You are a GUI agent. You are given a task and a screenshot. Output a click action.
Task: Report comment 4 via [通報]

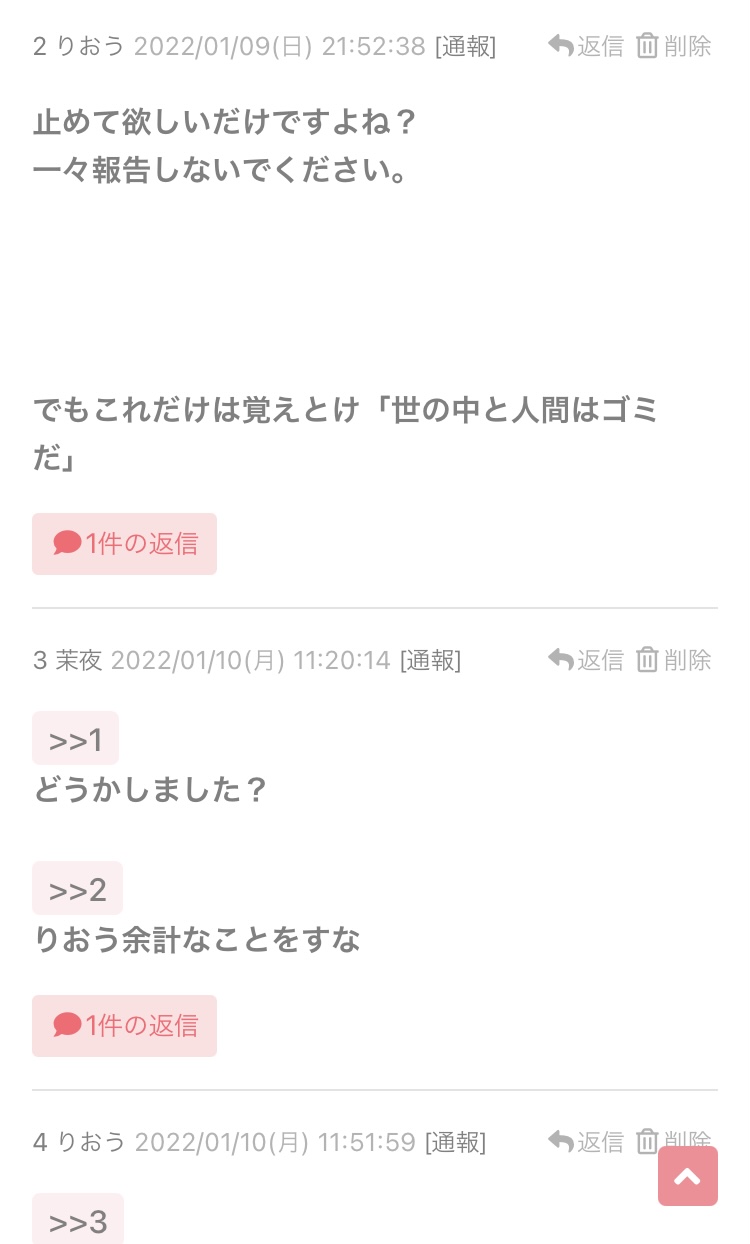455,1142
